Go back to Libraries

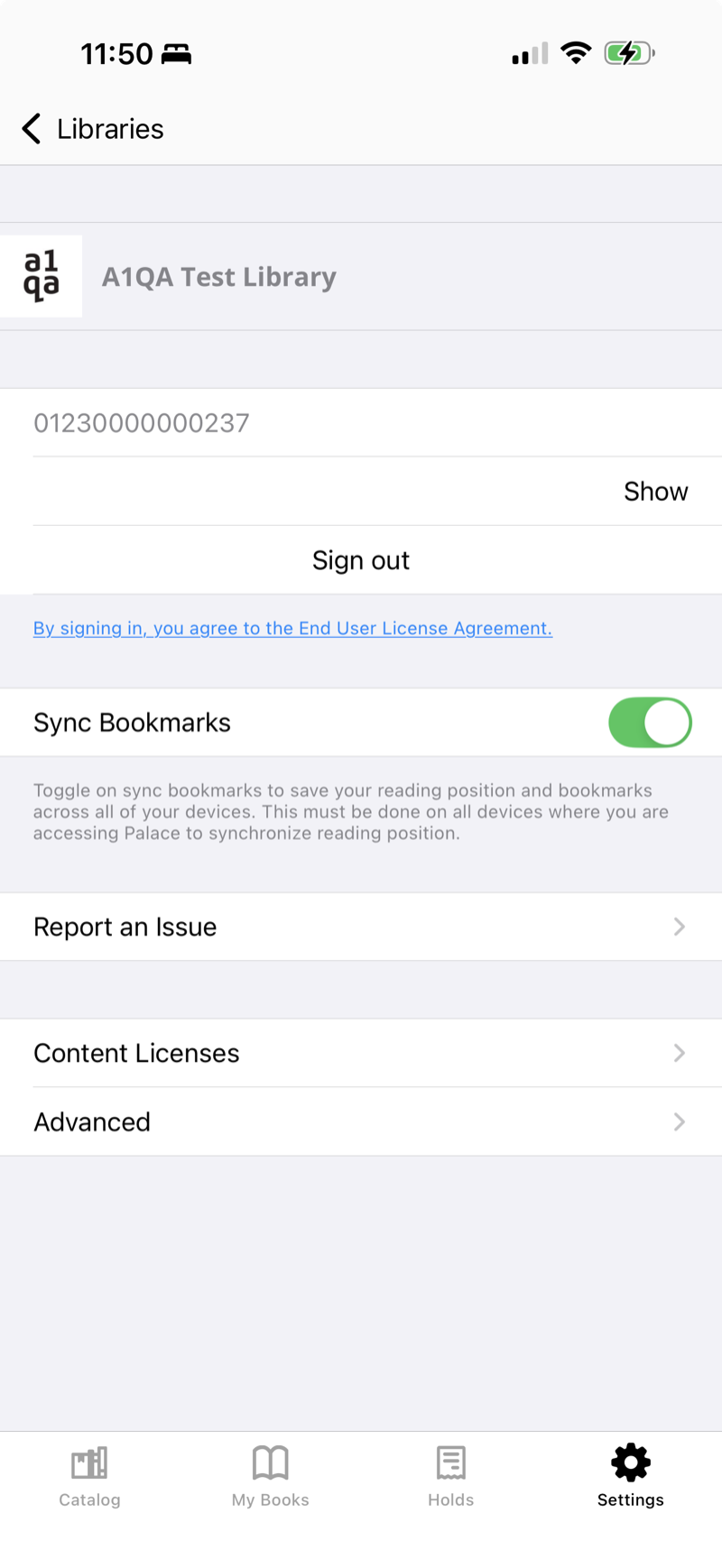[x=92, y=129]
